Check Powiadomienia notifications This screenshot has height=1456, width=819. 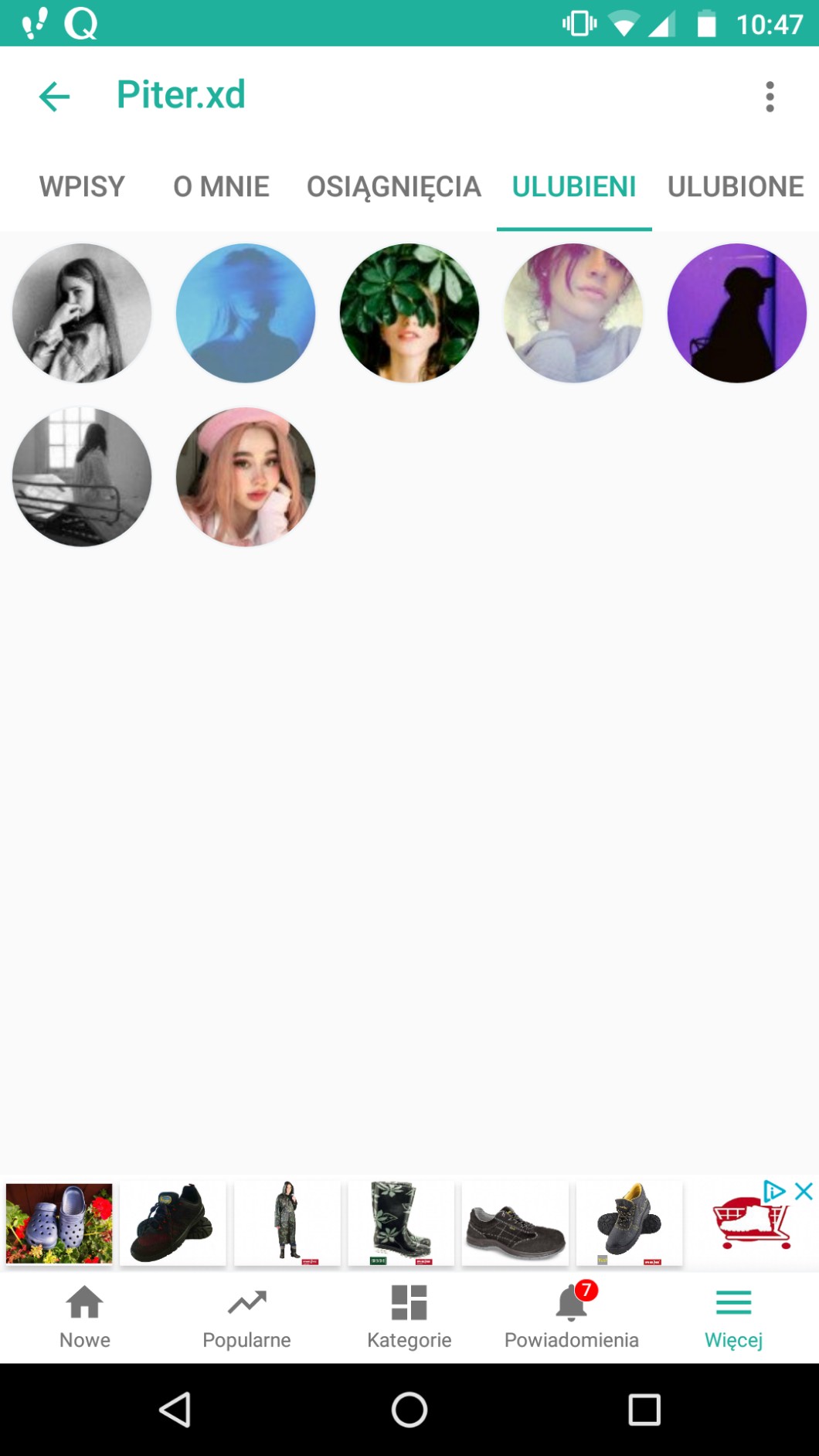(x=572, y=1318)
